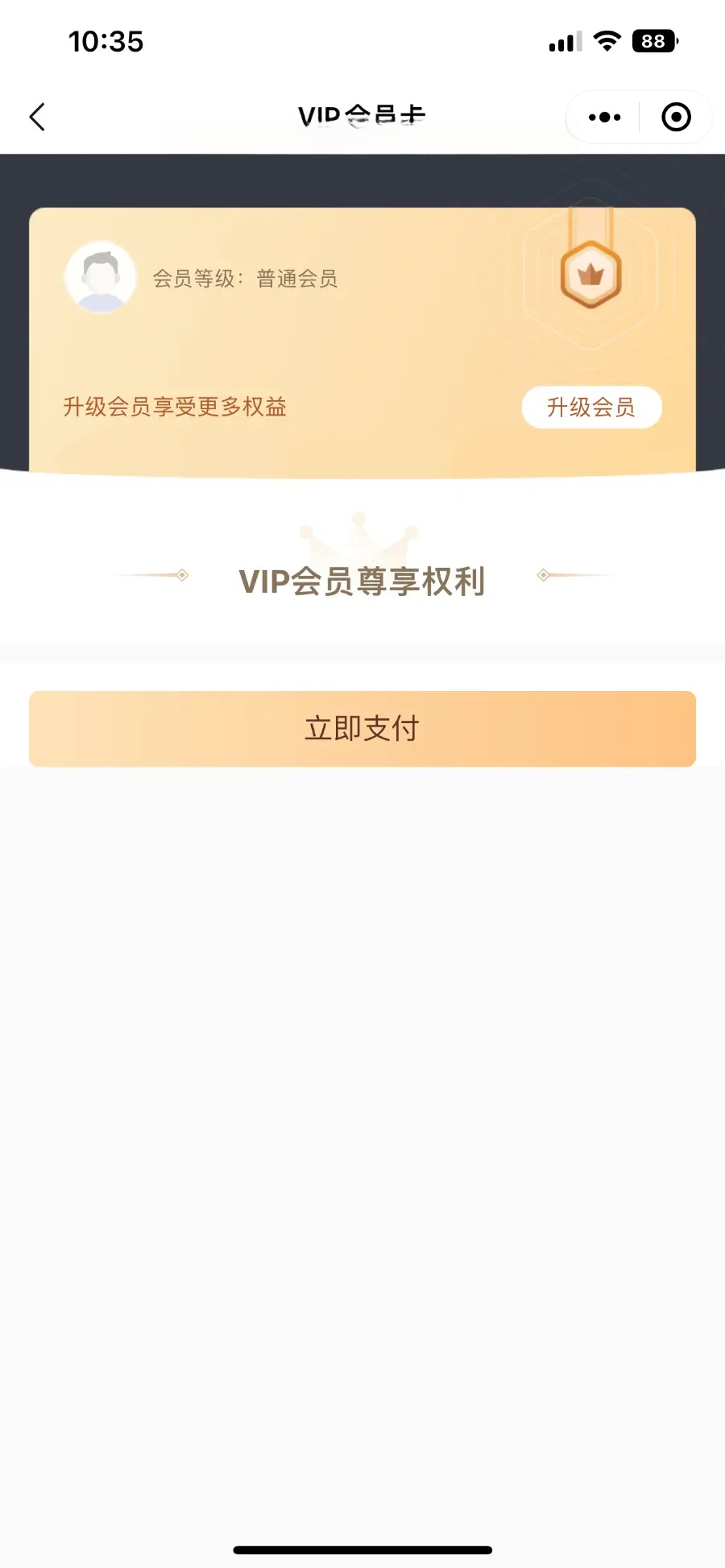Screen dimensions: 725x1568
Task: Go back from the VIP会员卡 page
Action: [x=37, y=117]
